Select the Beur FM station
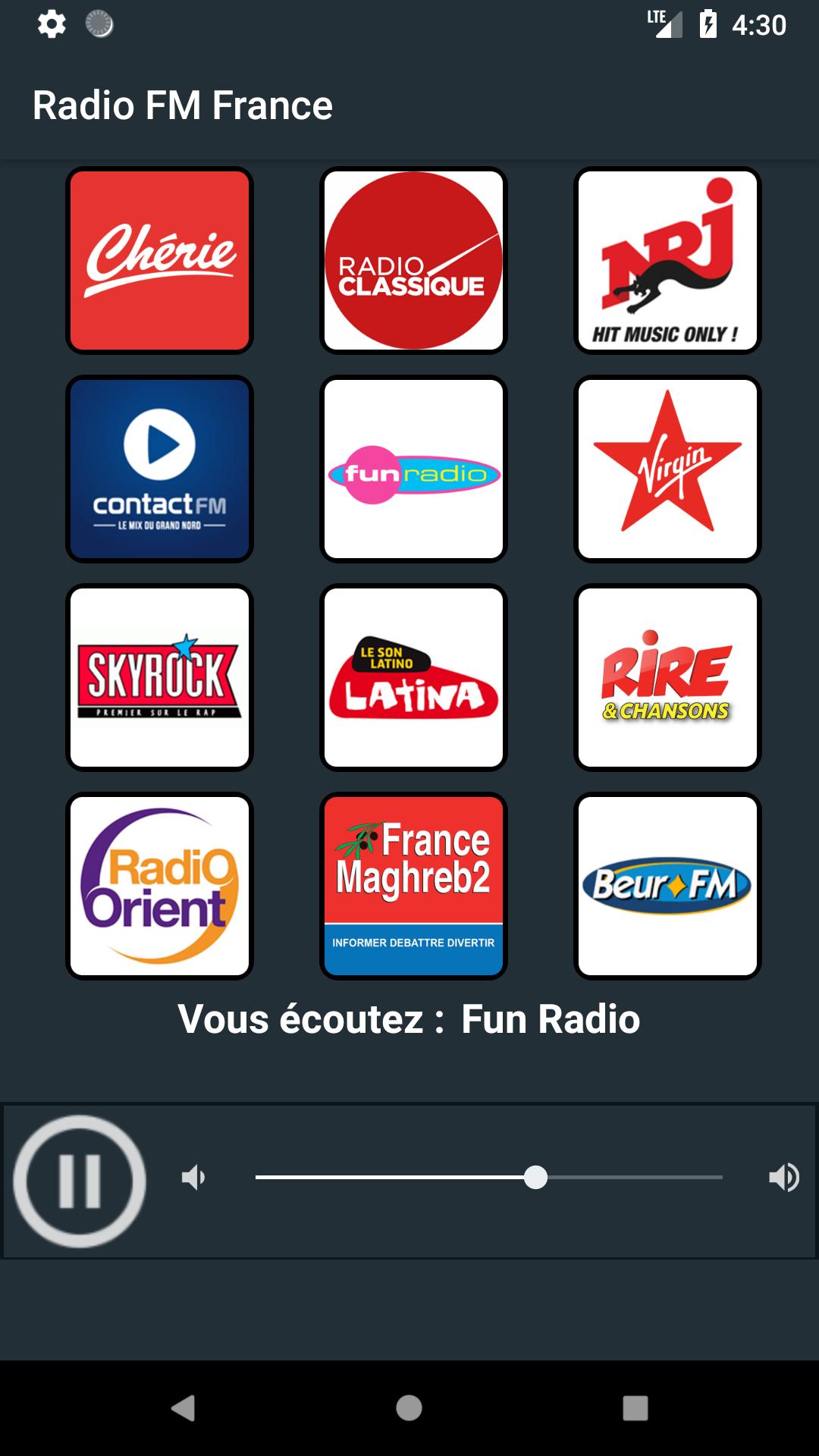Screen dimensions: 819x1456 tap(667, 886)
